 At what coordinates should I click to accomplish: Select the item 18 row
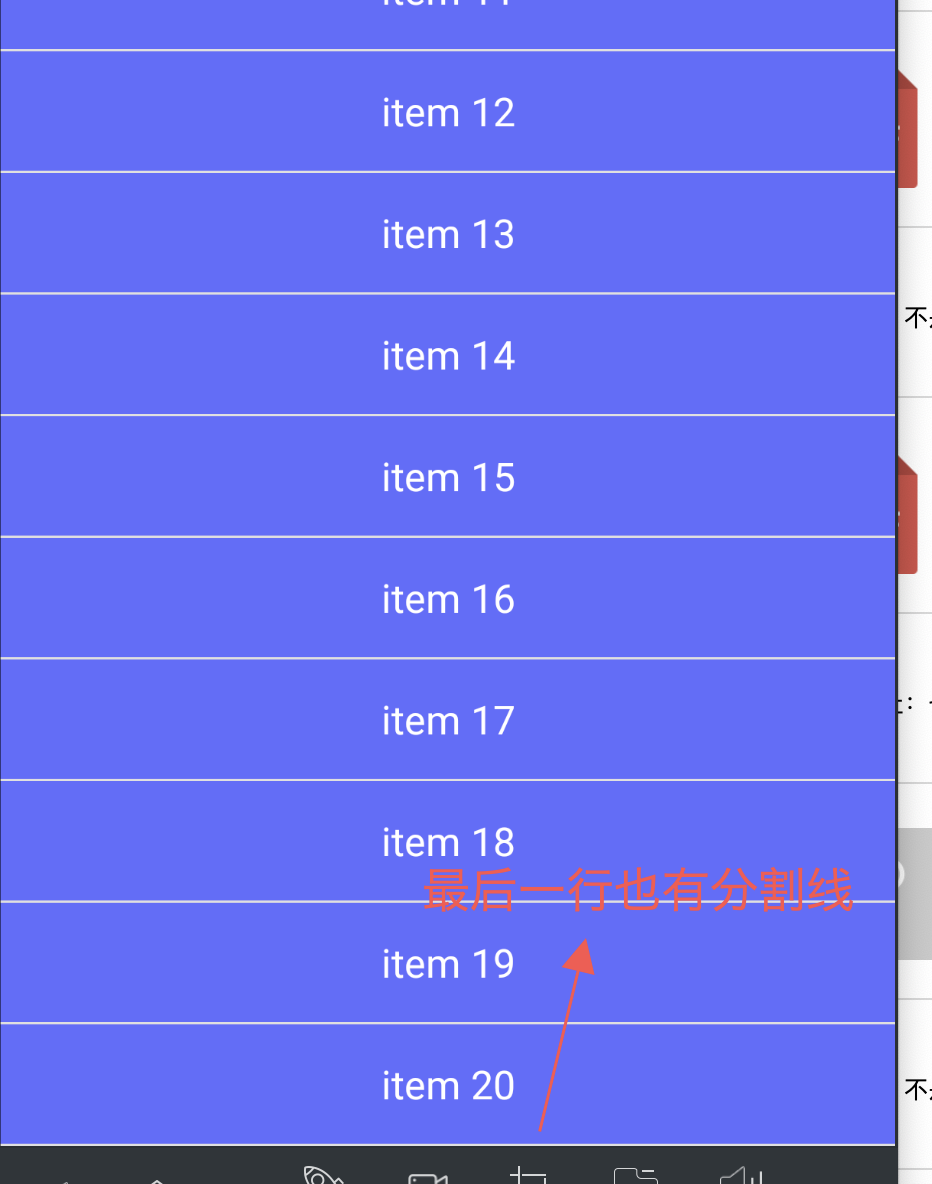pos(448,842)
